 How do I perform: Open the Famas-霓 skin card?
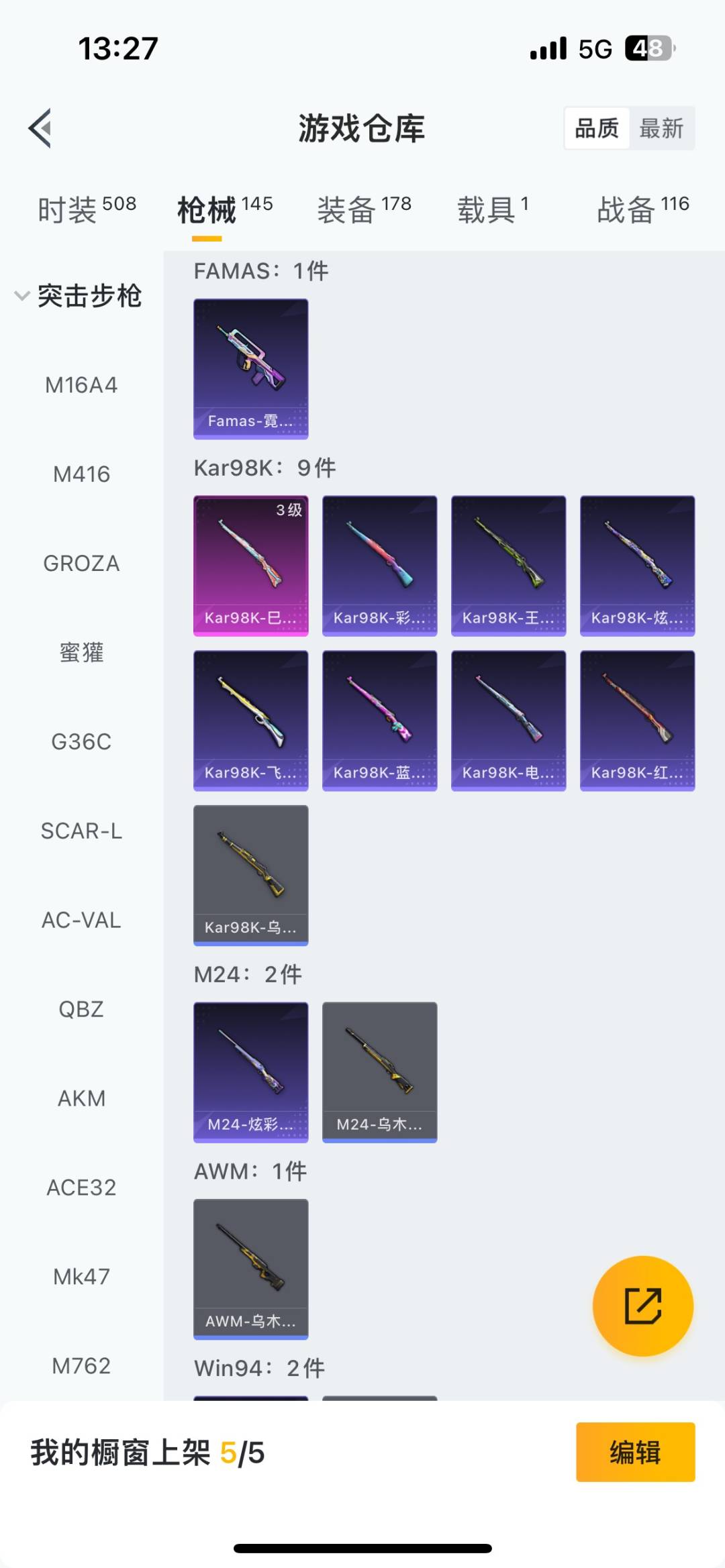coord(250,369)
